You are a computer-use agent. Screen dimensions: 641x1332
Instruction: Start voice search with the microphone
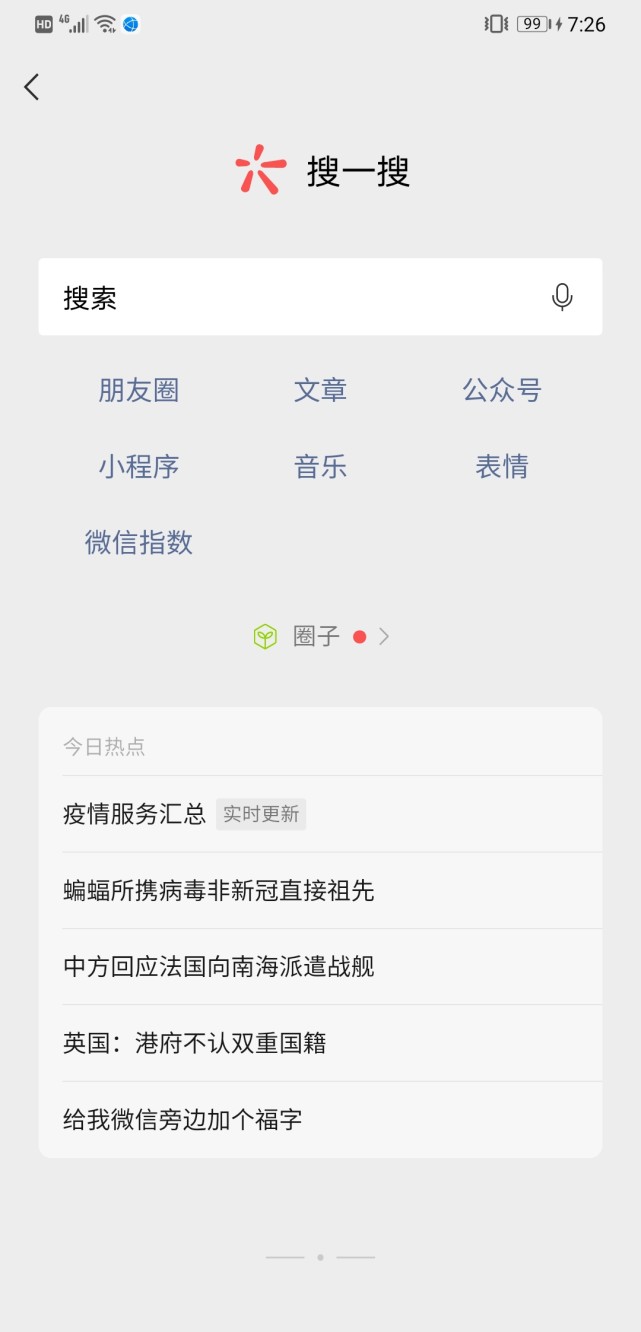[x=562, y=297]
